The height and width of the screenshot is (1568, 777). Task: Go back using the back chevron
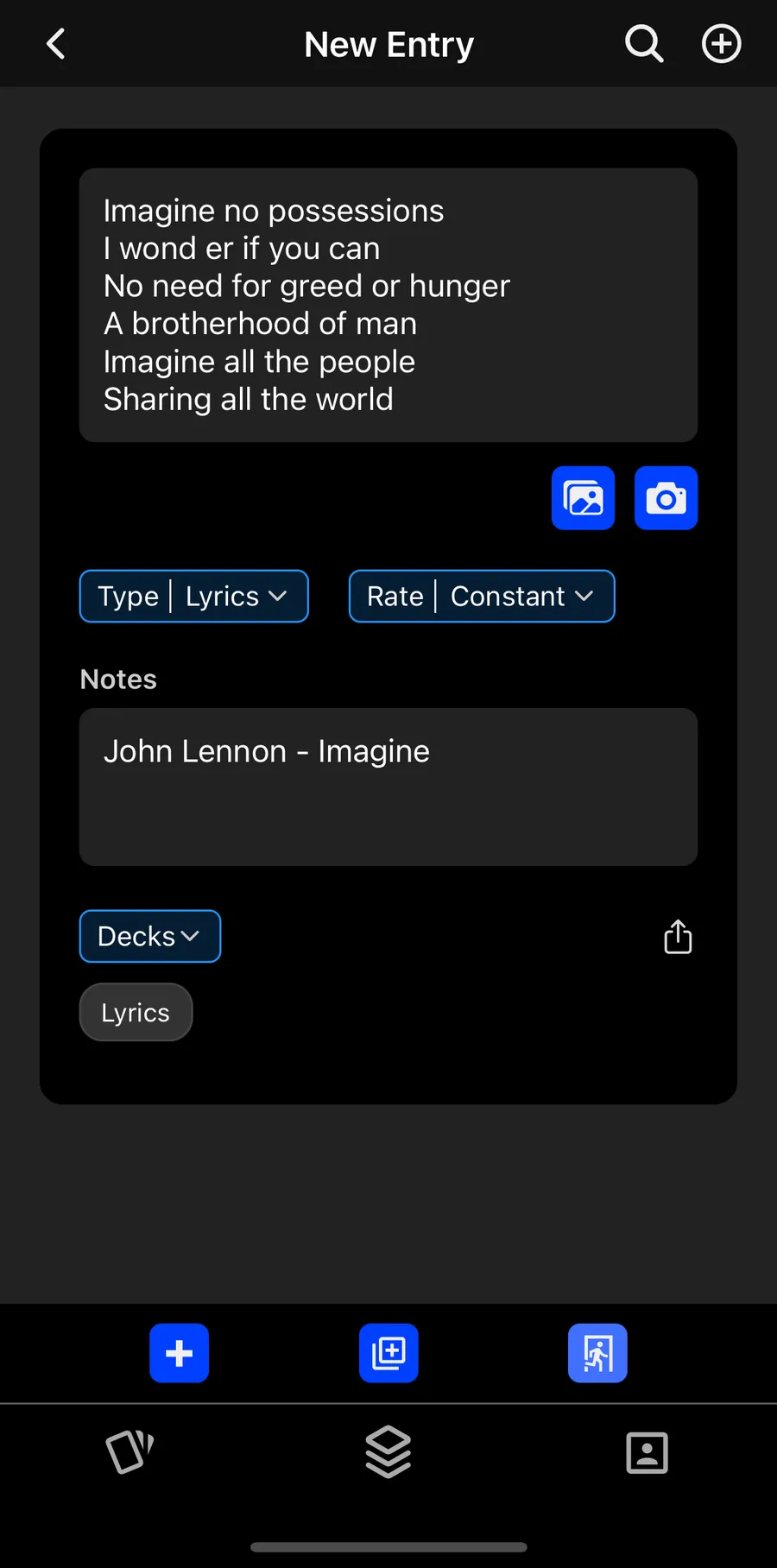click(55, 43)
